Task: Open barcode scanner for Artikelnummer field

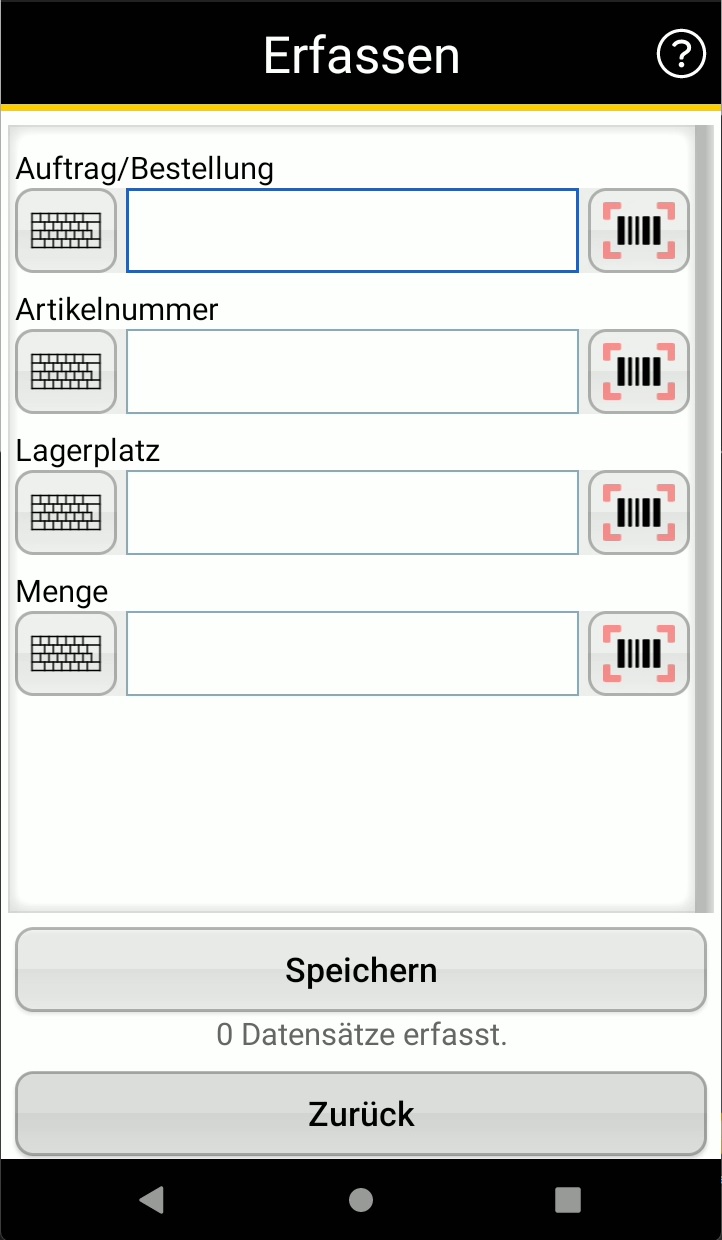Action: pos(637,371)
